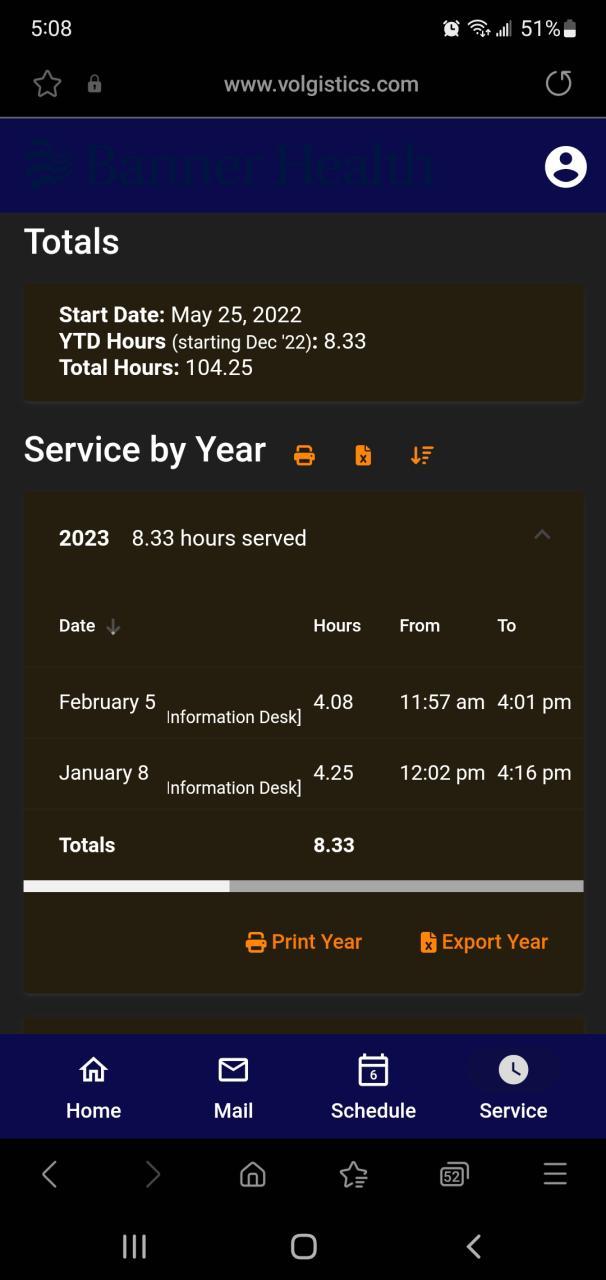Sort entries by the Date column

coord(90,626)
